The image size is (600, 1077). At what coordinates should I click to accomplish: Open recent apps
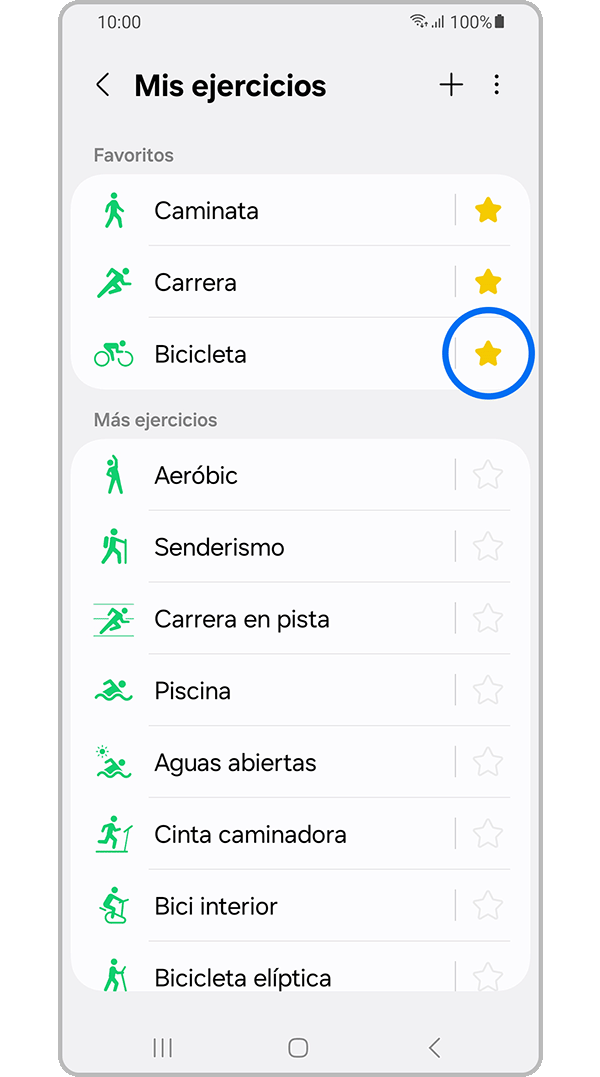(162, 1047)
